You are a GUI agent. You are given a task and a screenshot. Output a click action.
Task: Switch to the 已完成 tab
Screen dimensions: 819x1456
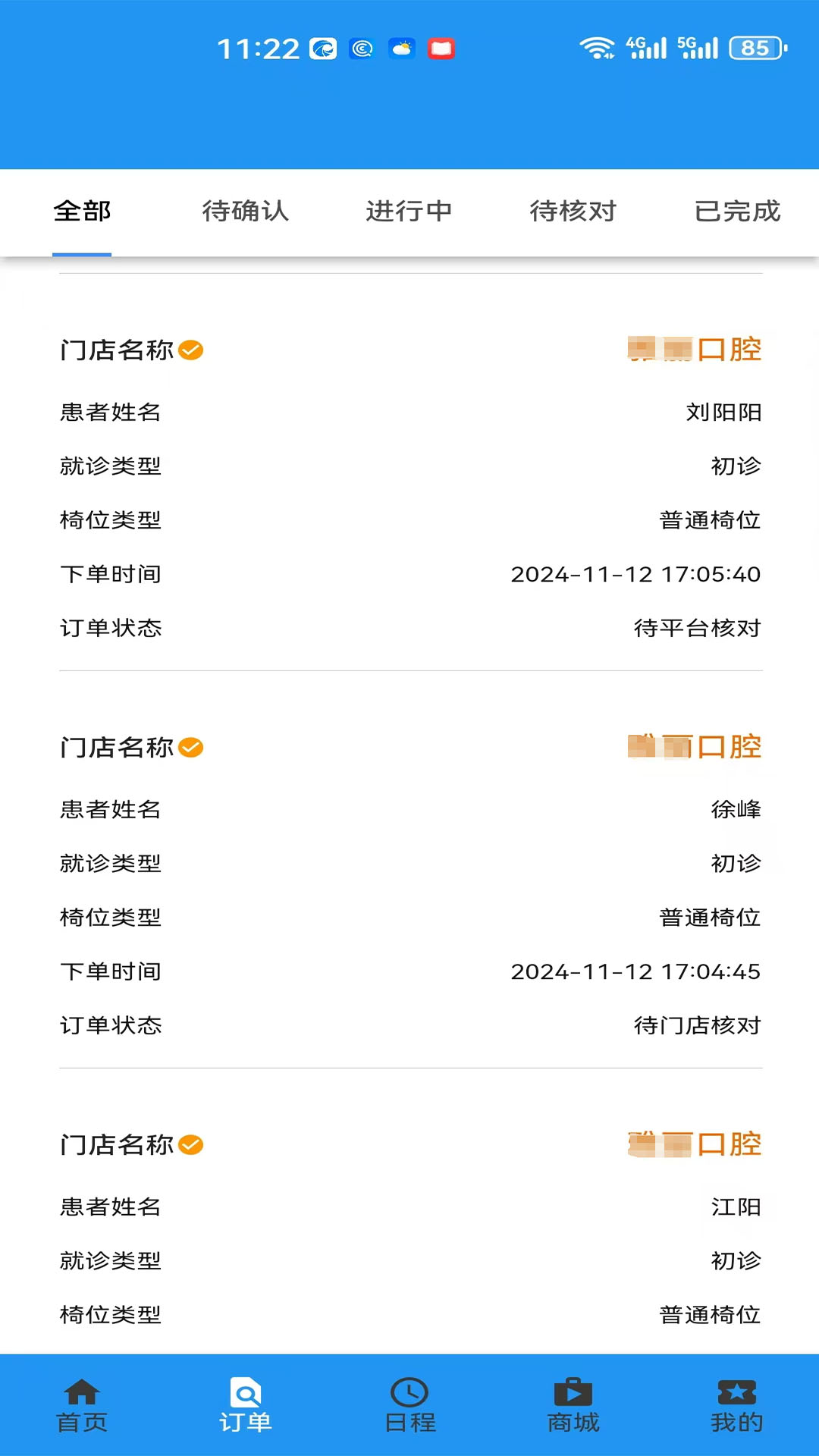[737, 211]
